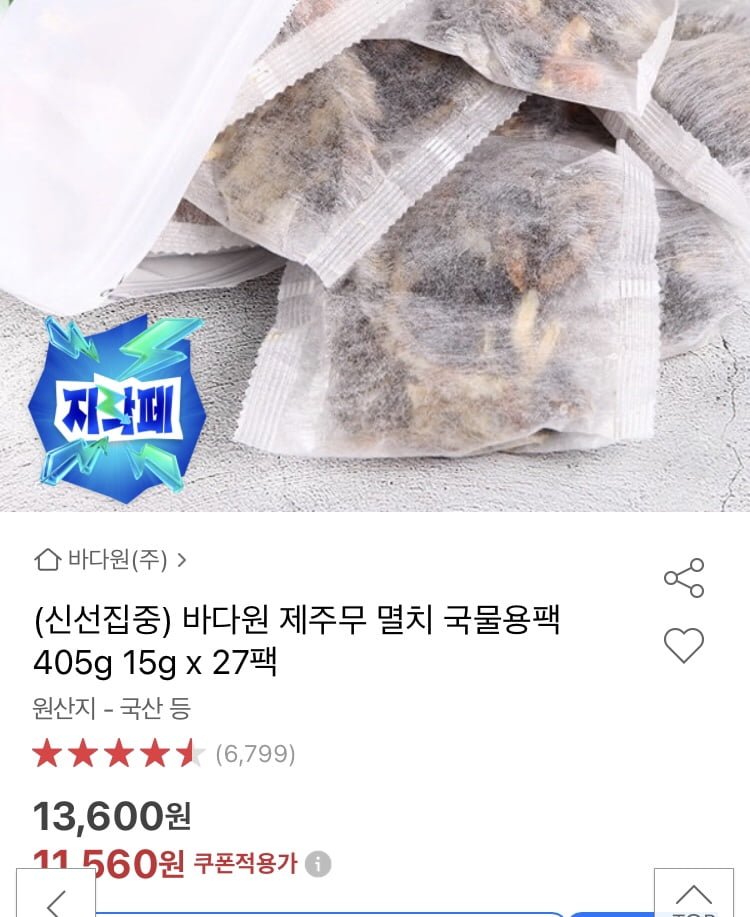Viewport: 750px width, 917px height.
Task: Go back using the left arrow button
Action: 56,897
